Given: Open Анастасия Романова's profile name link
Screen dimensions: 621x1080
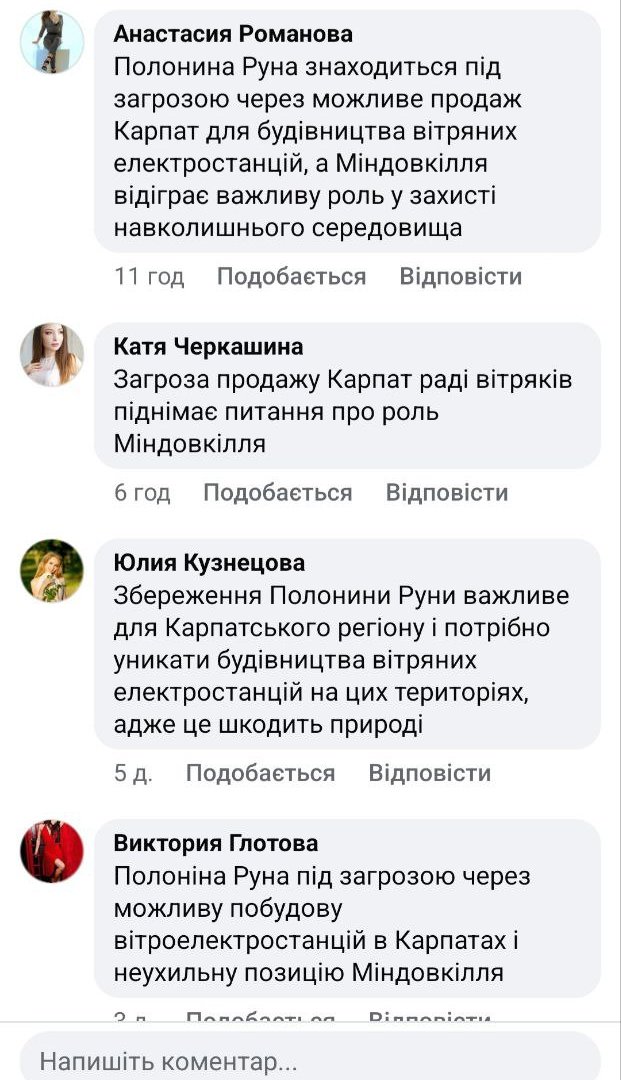Looking at the screenshot, I should [x=233, y=34].
